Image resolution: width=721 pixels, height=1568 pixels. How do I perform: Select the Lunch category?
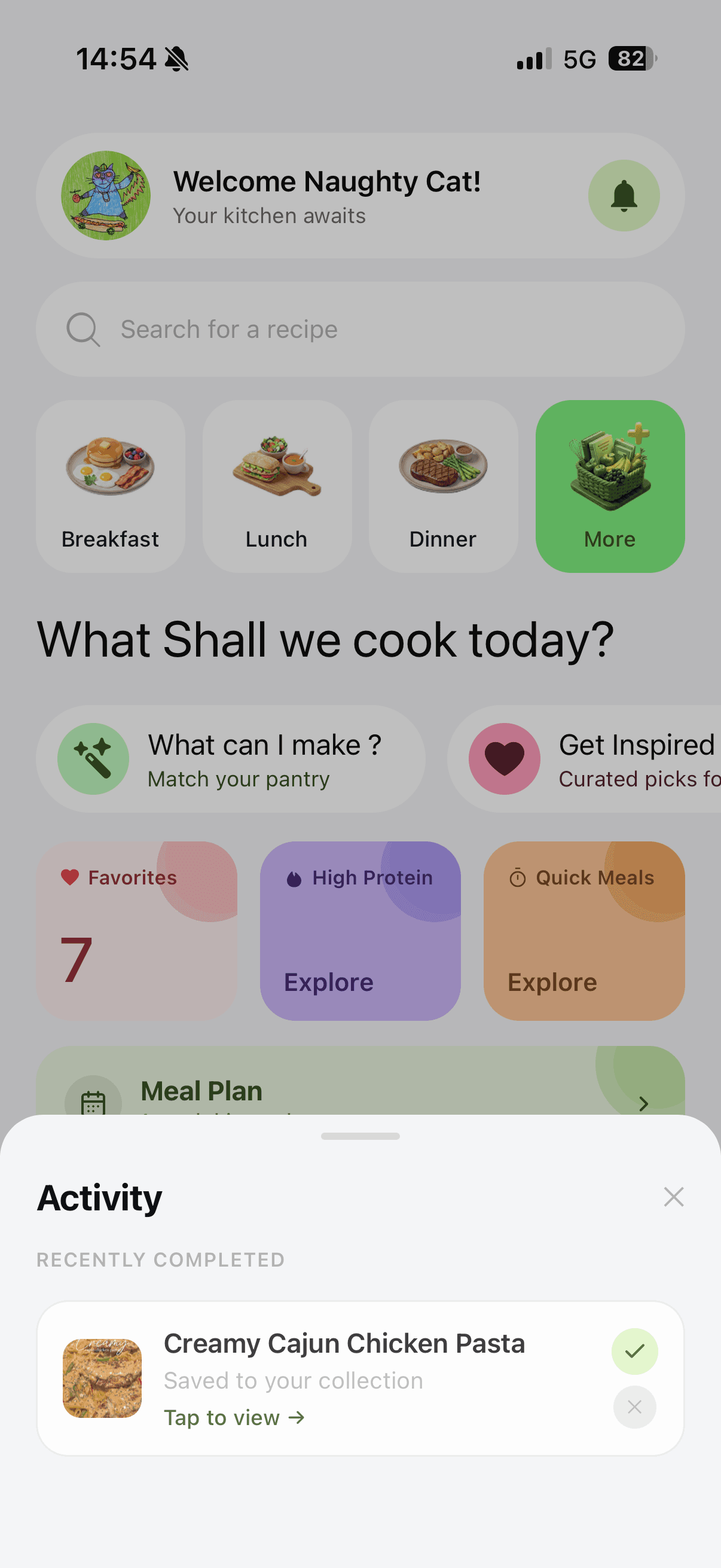coord(277,486)
